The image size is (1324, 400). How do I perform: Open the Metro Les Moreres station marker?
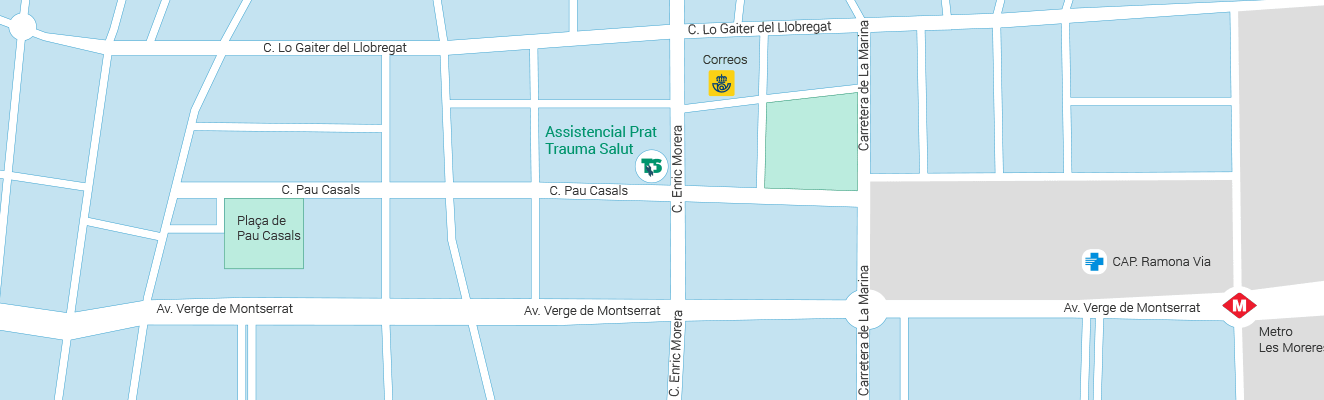coord(1240,305)
